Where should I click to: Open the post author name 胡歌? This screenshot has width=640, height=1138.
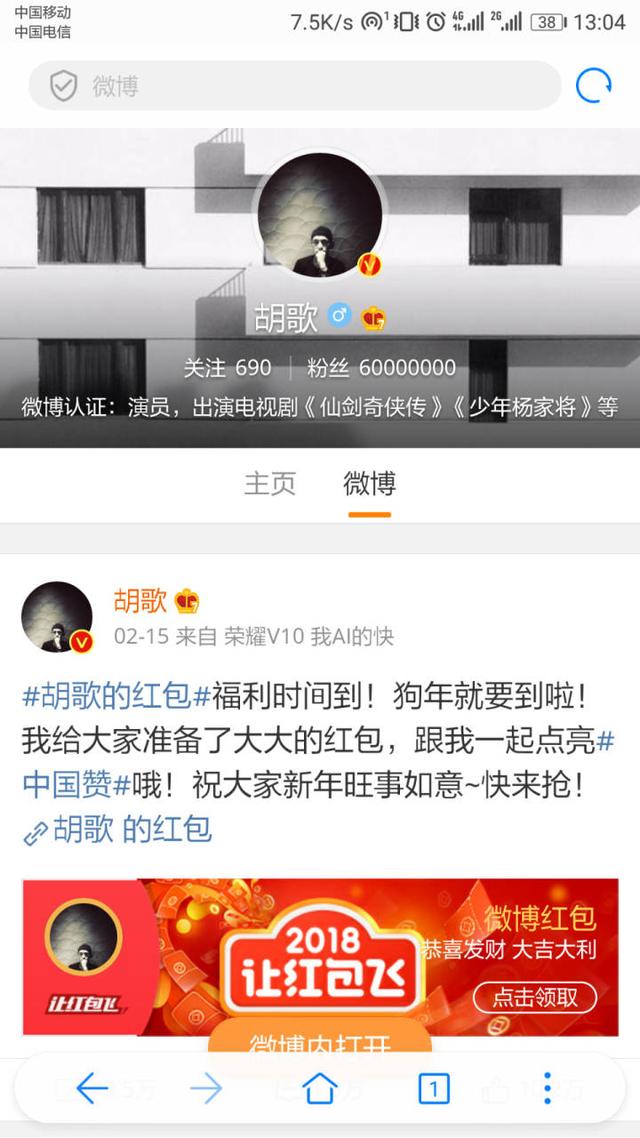click(x=140, y=601)
